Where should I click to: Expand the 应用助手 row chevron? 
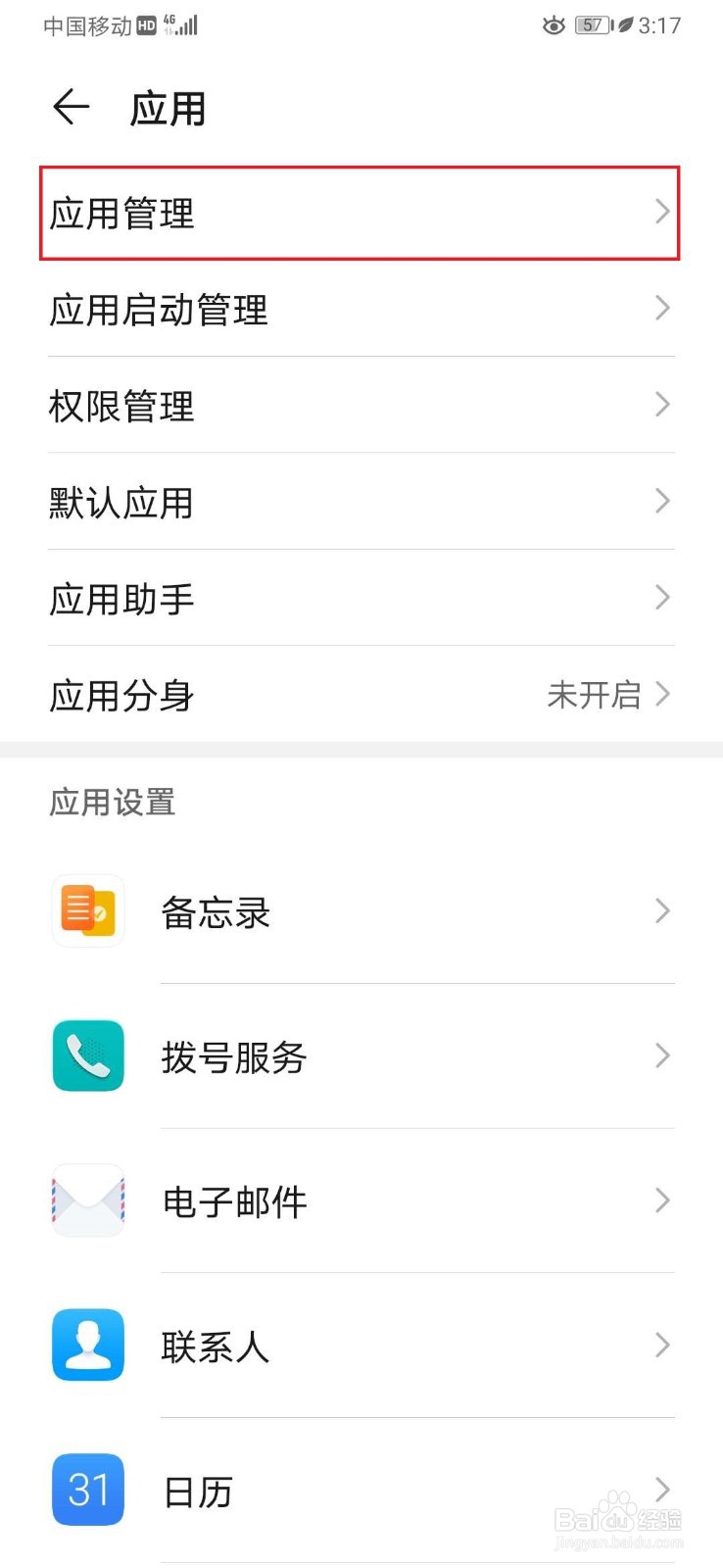[x=662, y=598]
